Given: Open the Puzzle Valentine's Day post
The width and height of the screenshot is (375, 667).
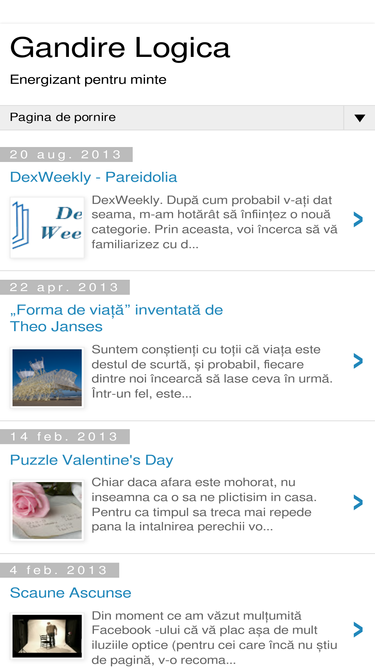Looking at the screenshot, I should [91, 460].
